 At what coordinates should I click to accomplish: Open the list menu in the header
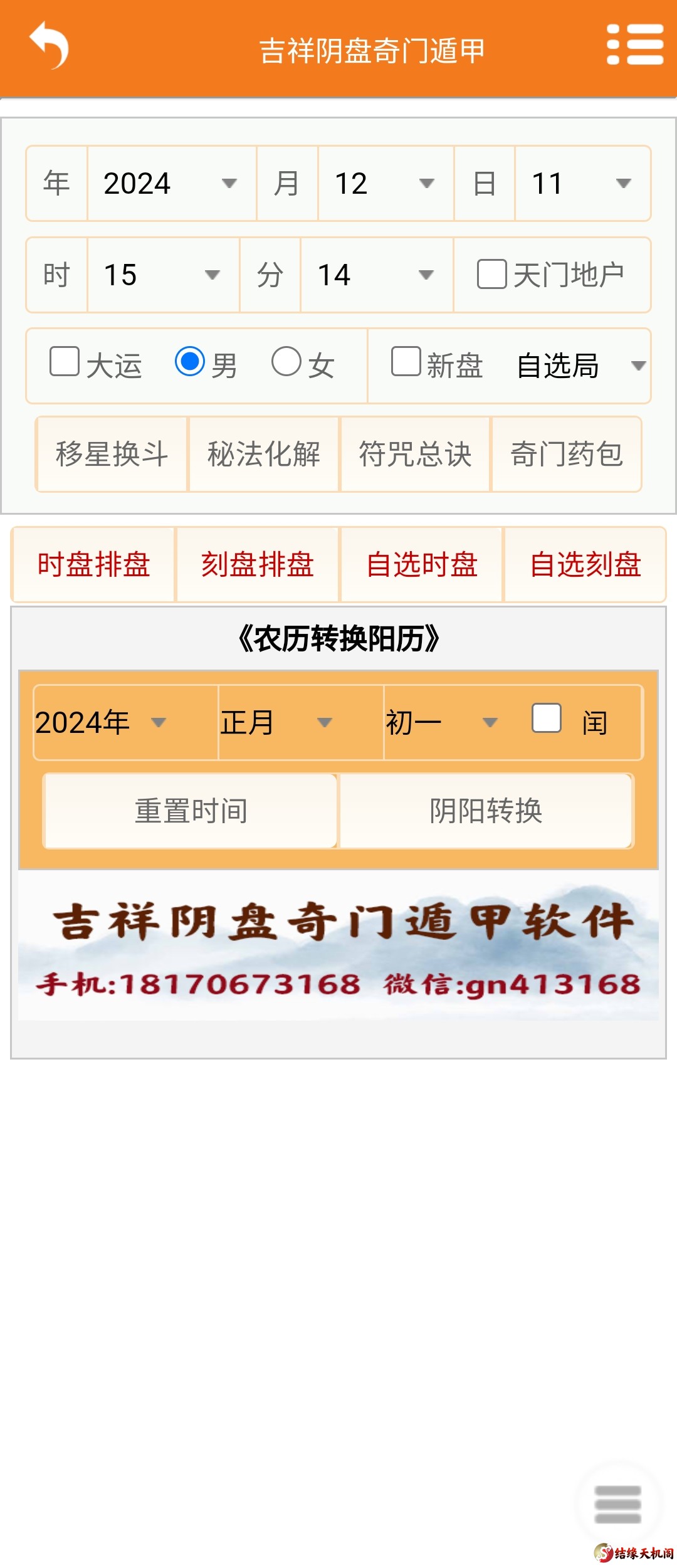click(634, 45)
